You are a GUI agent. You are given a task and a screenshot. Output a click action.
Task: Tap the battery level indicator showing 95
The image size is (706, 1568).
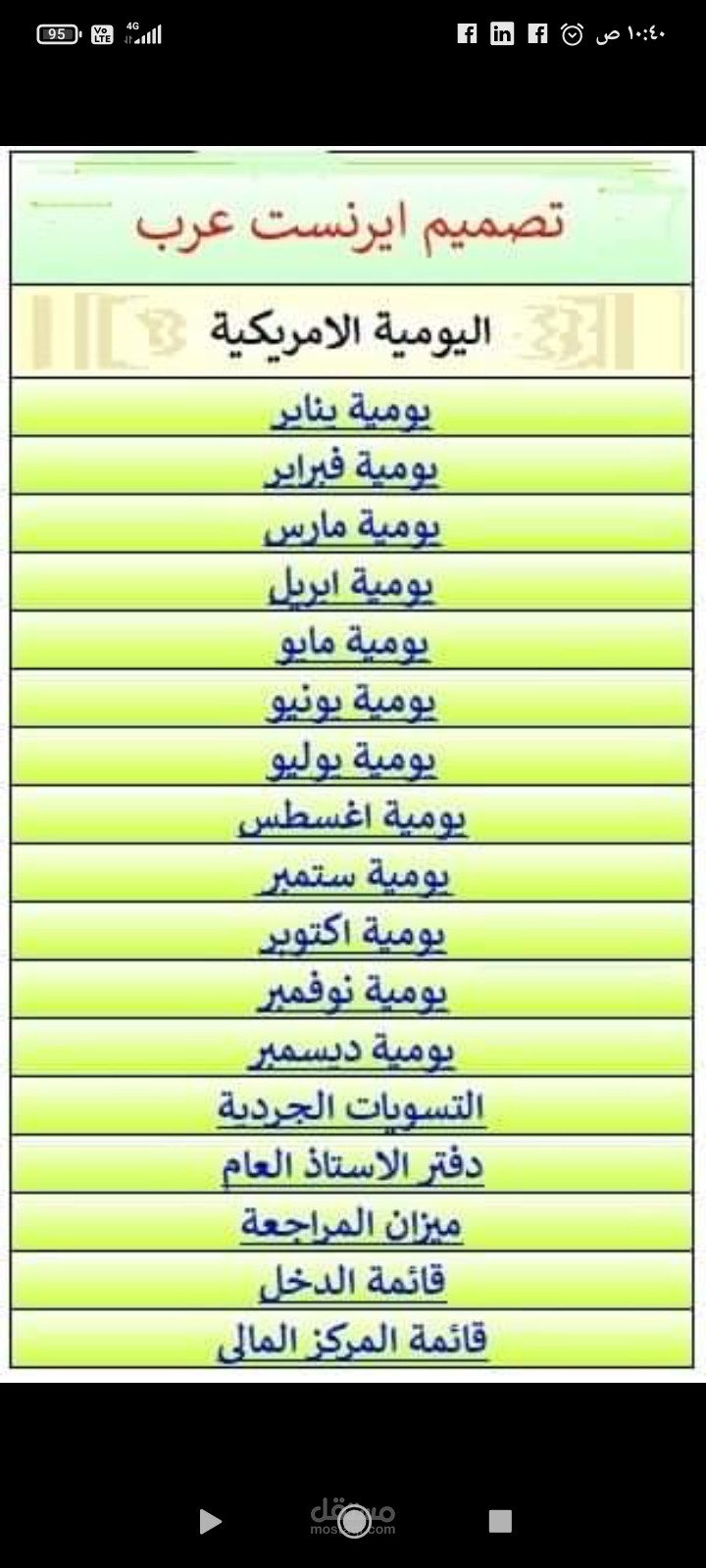coord(57,33)
